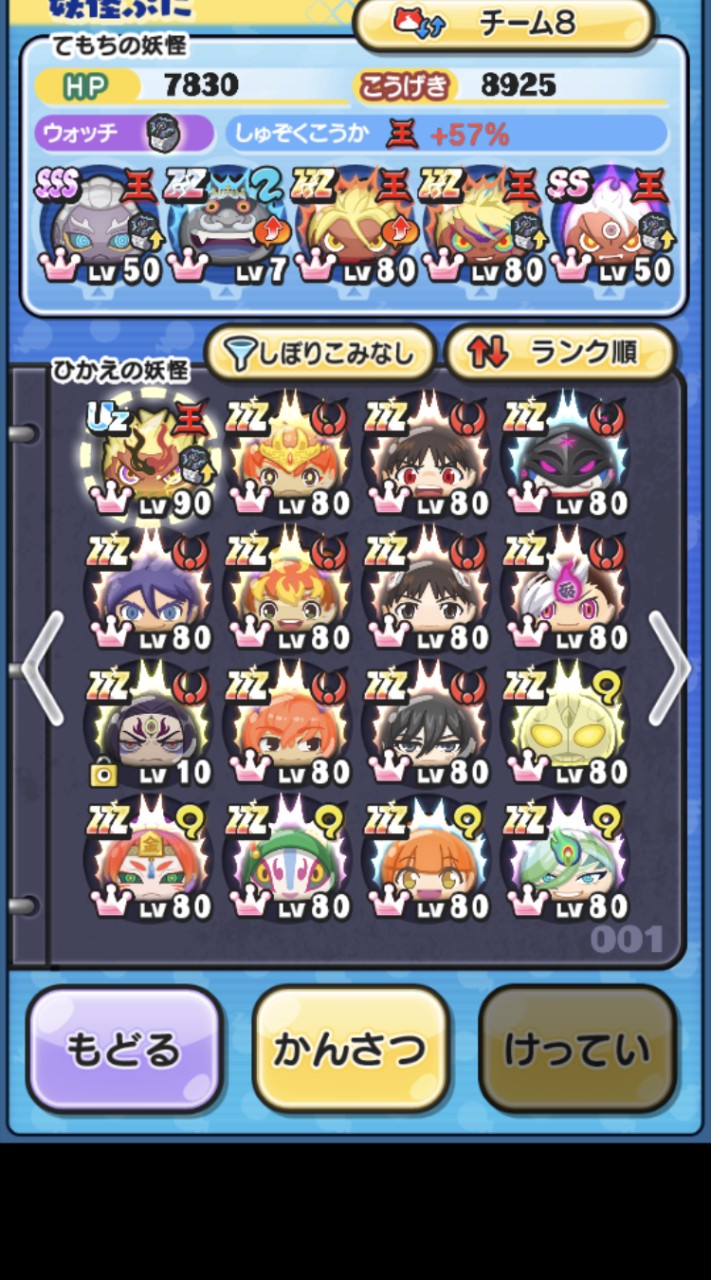This screenshot has width=711, height=1280.
Task: Select the locked LV10 reserve yokai
Action: click(x=150, y=725)
